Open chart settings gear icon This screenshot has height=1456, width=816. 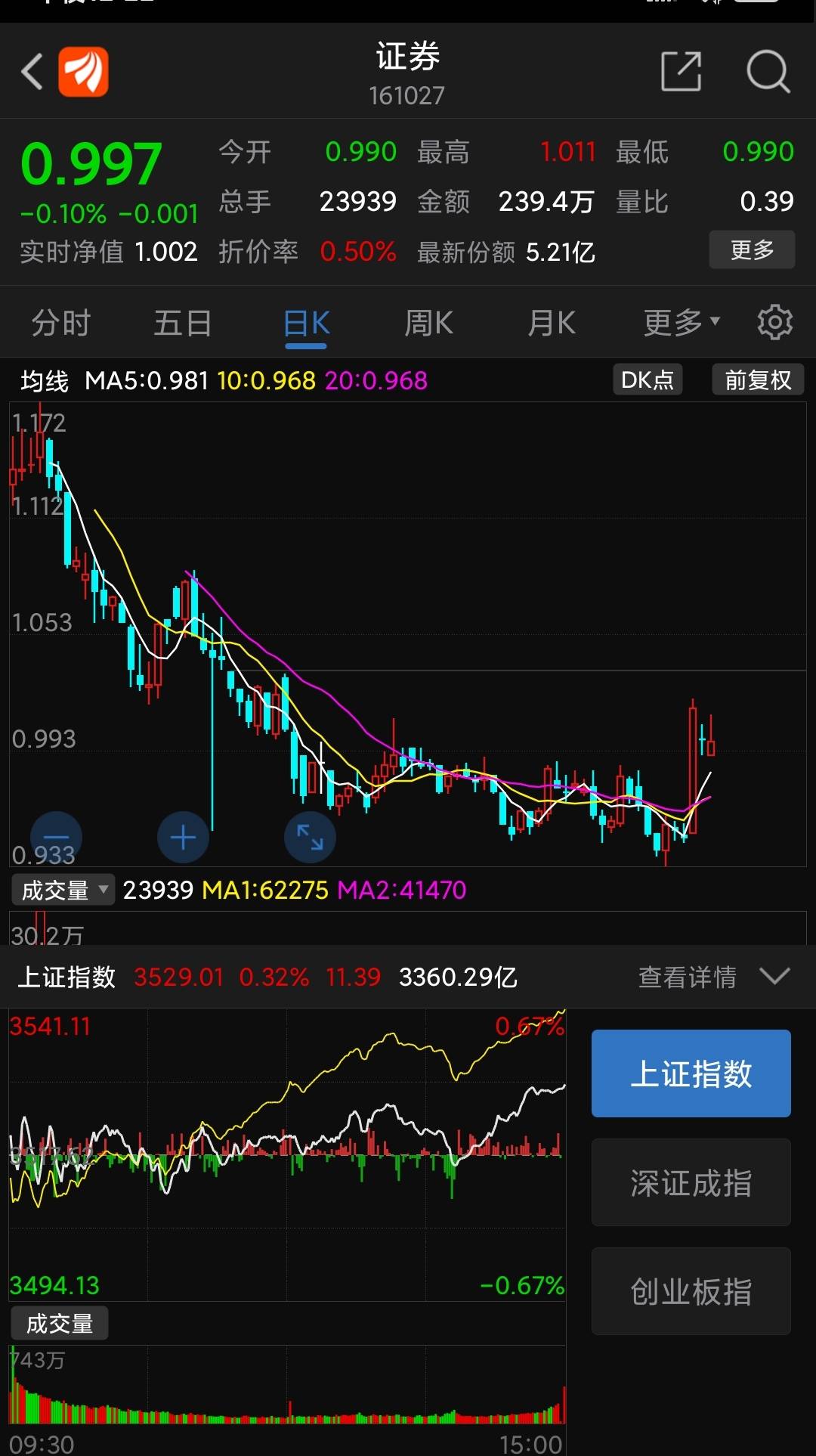pos(775,323)
